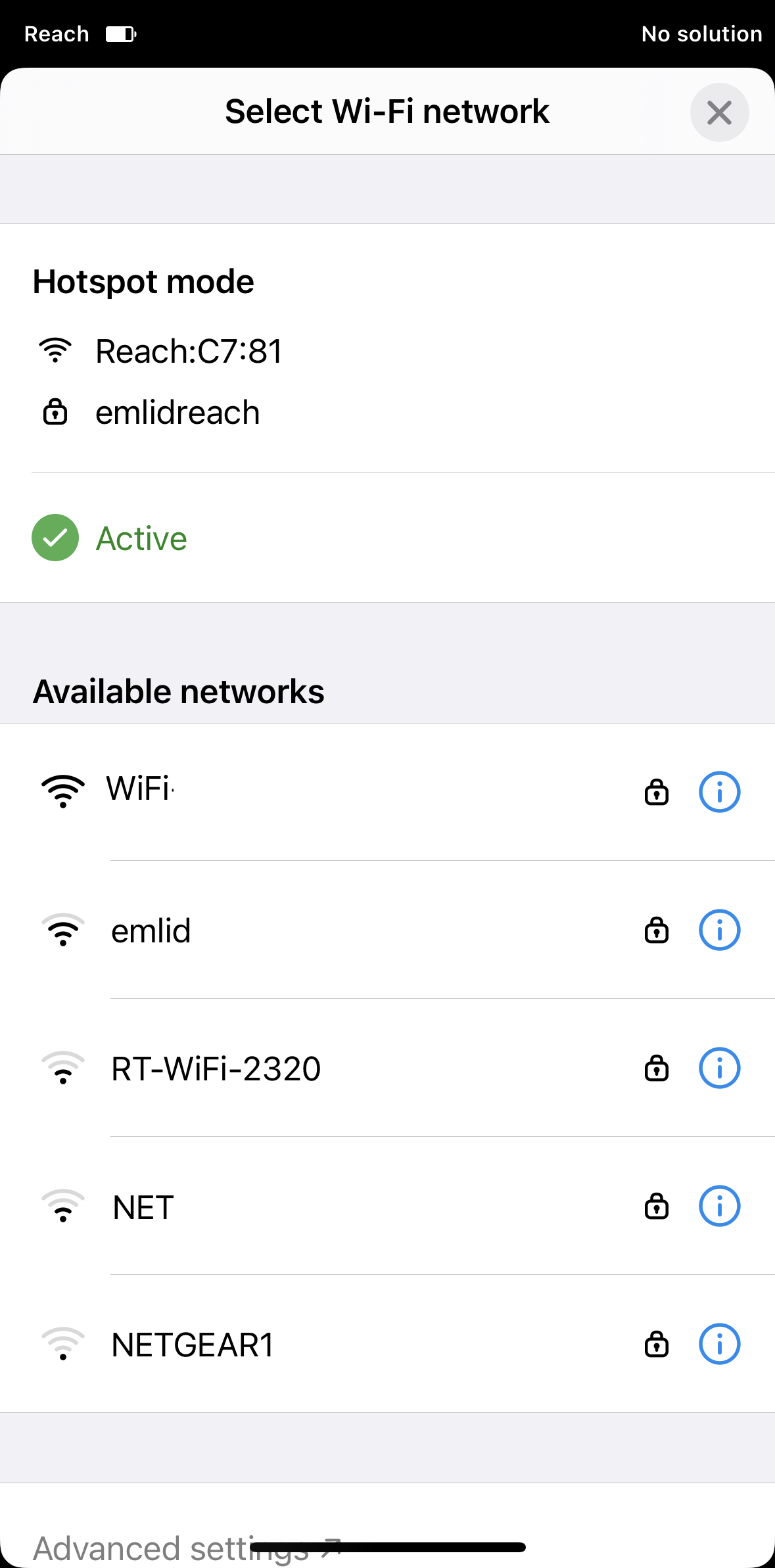
Task: View info for the emlid network
Action: pyautogui.click(x=719, y=930)
